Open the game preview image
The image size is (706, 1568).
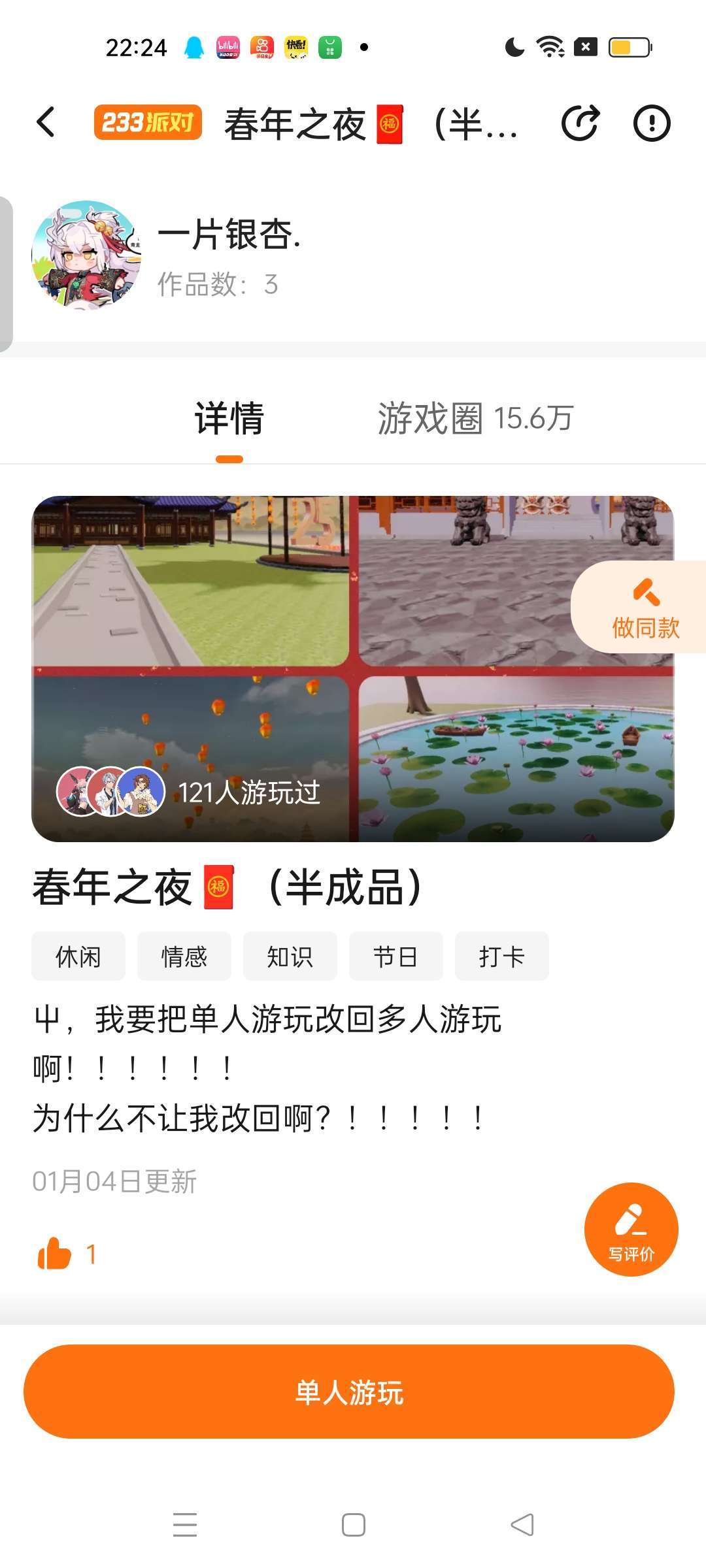pos(353,668)
